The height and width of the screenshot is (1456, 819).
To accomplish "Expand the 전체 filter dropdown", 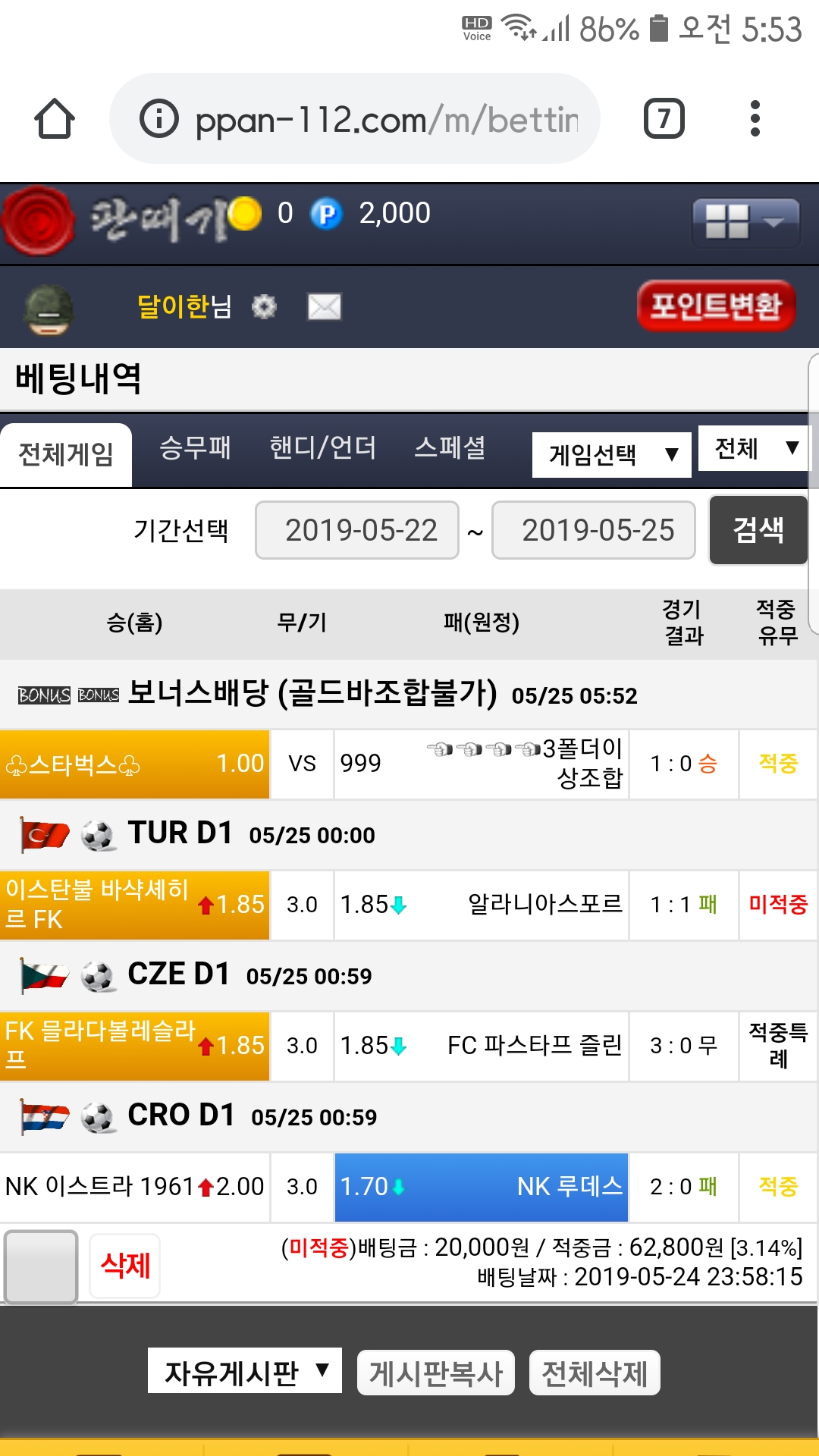I will (755, 448).
